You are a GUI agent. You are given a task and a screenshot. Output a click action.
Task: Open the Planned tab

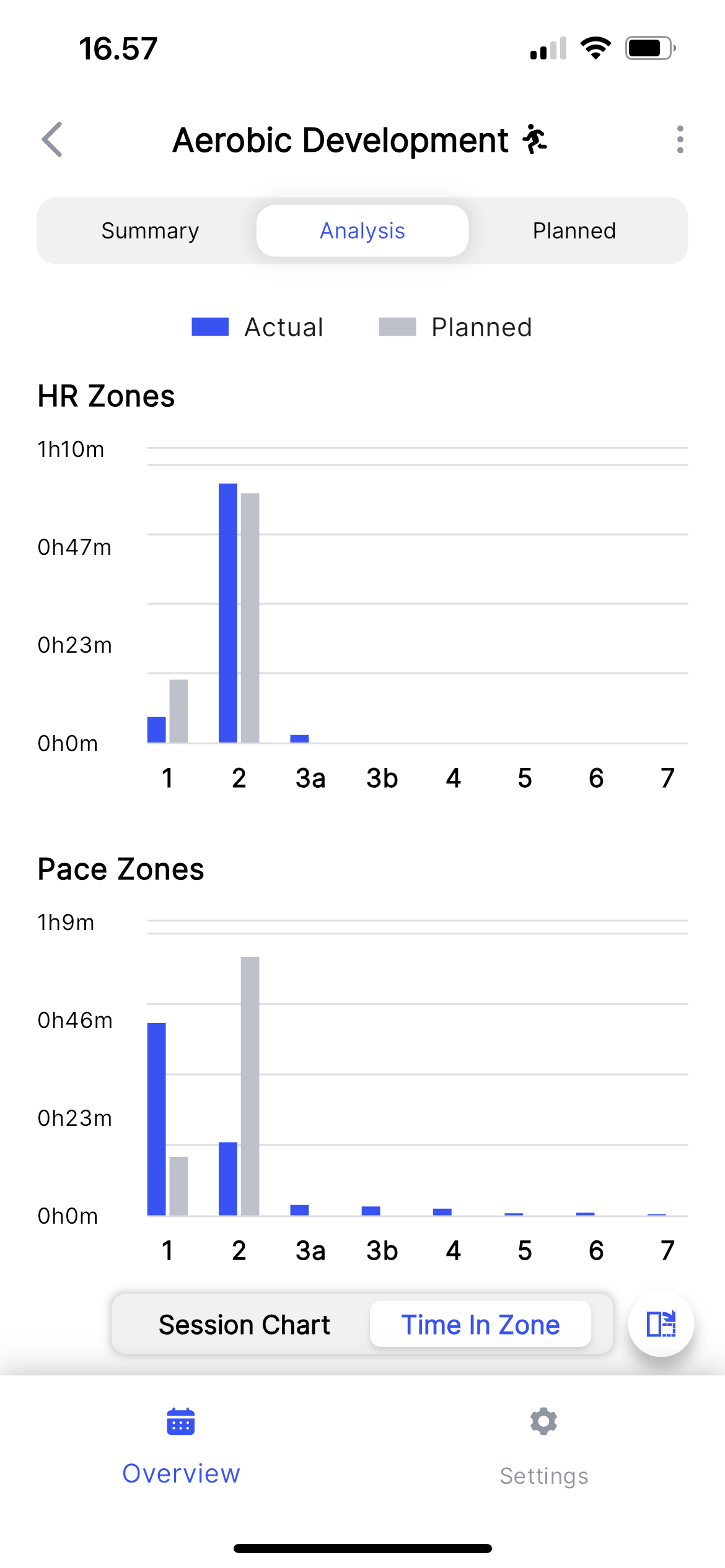574,230
